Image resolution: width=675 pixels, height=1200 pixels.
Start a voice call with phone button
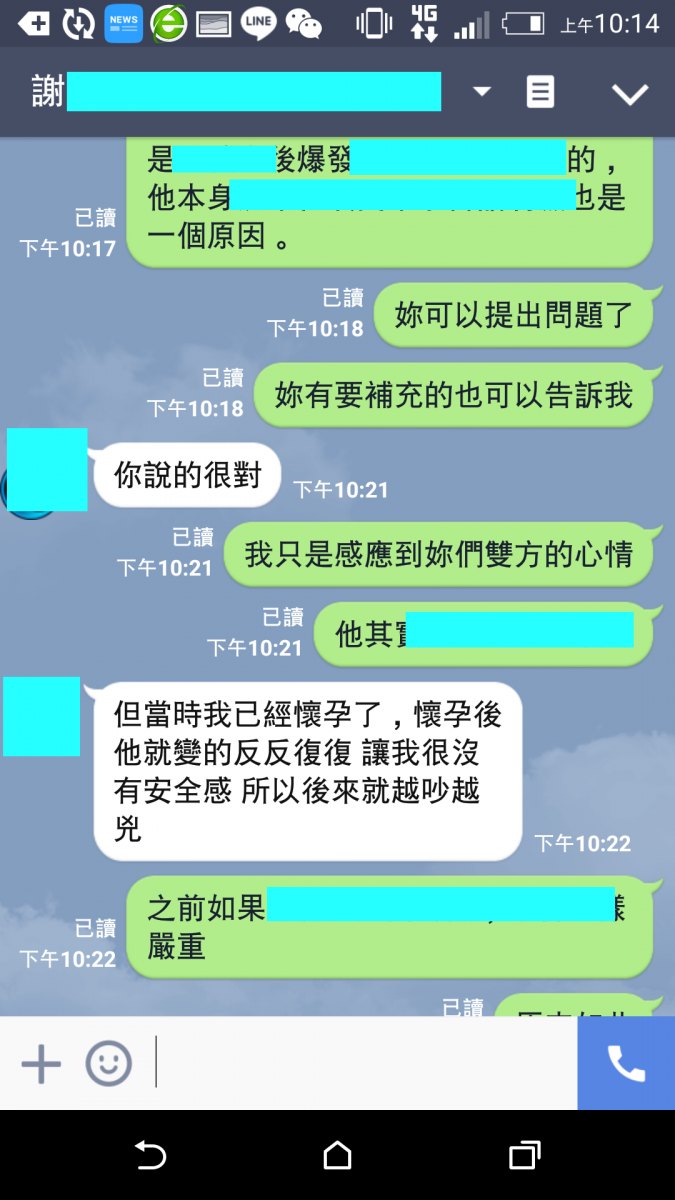pos(626,1063)
